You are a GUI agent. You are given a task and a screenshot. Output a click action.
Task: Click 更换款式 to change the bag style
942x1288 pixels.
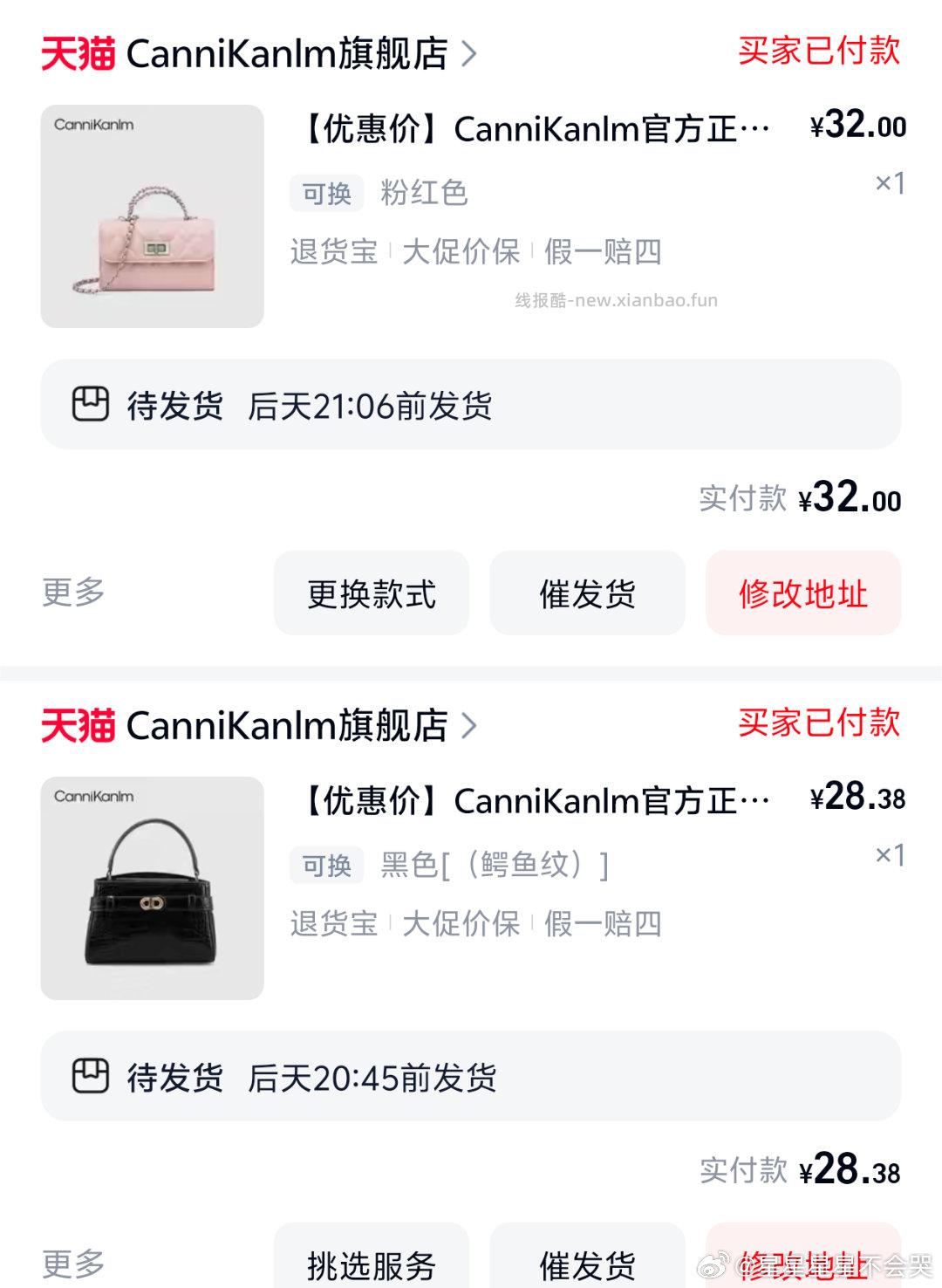tap(371, 593)
